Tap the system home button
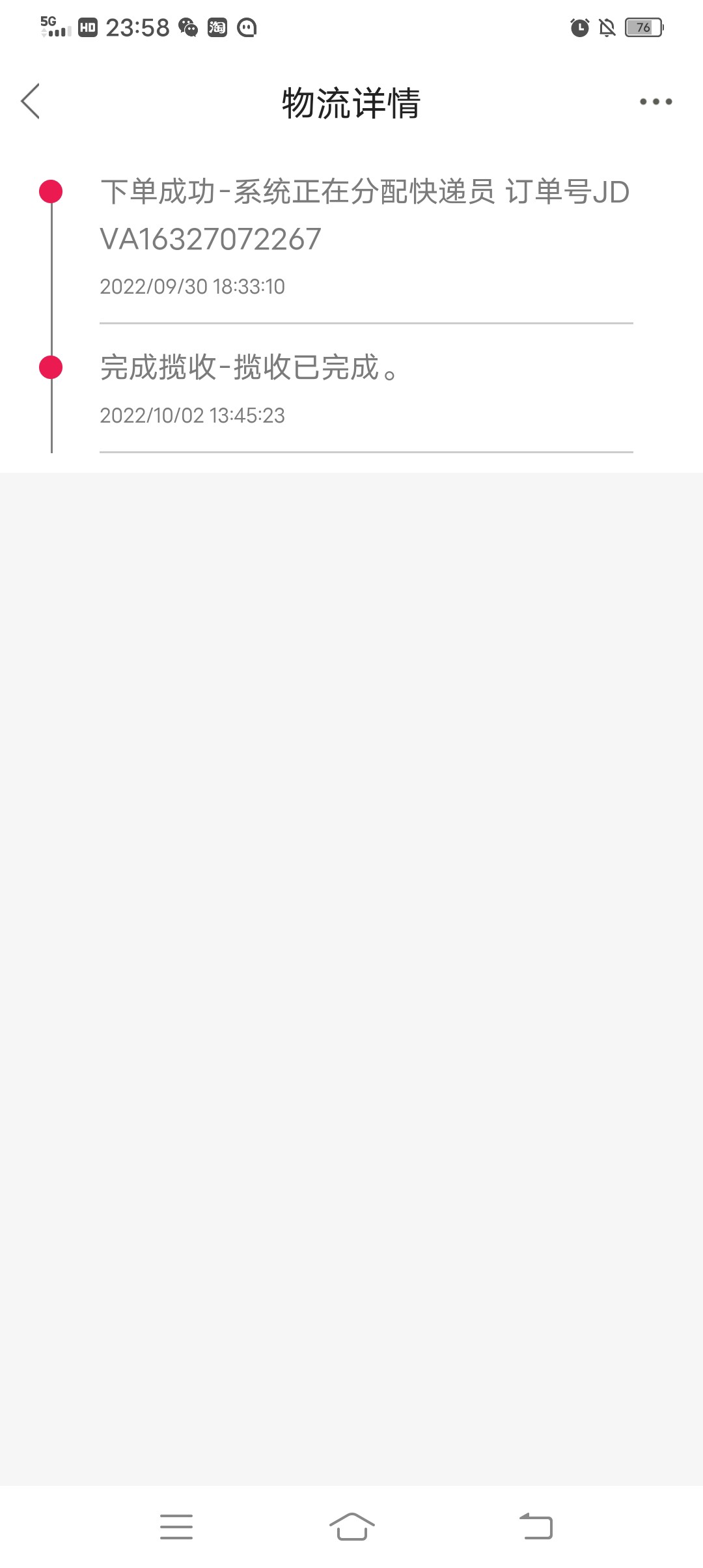The height and width of the screenshot is (1568, 703). (x=351, y=1526)
